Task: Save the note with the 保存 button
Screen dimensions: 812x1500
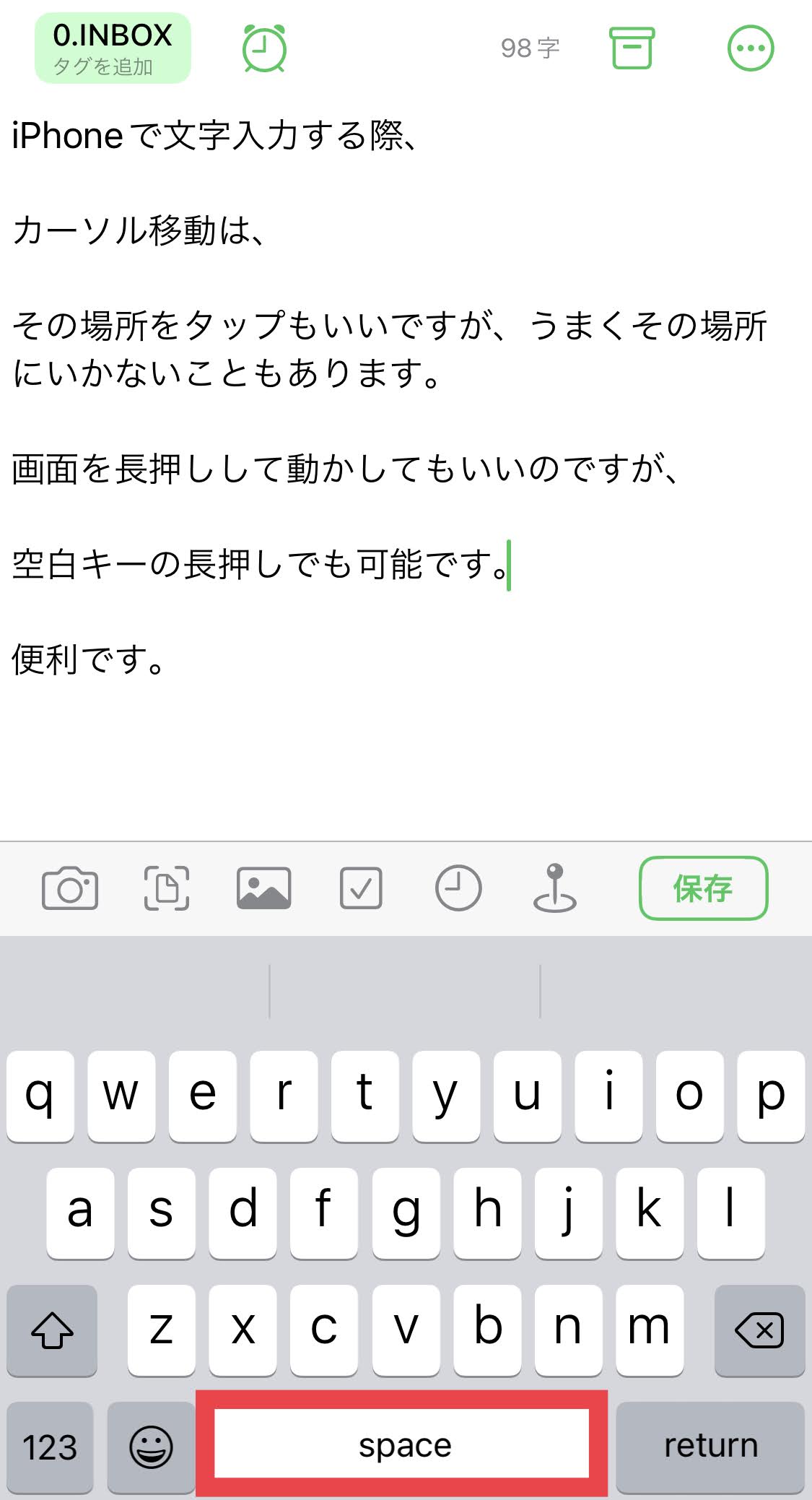Action: [x=703, y=888]
